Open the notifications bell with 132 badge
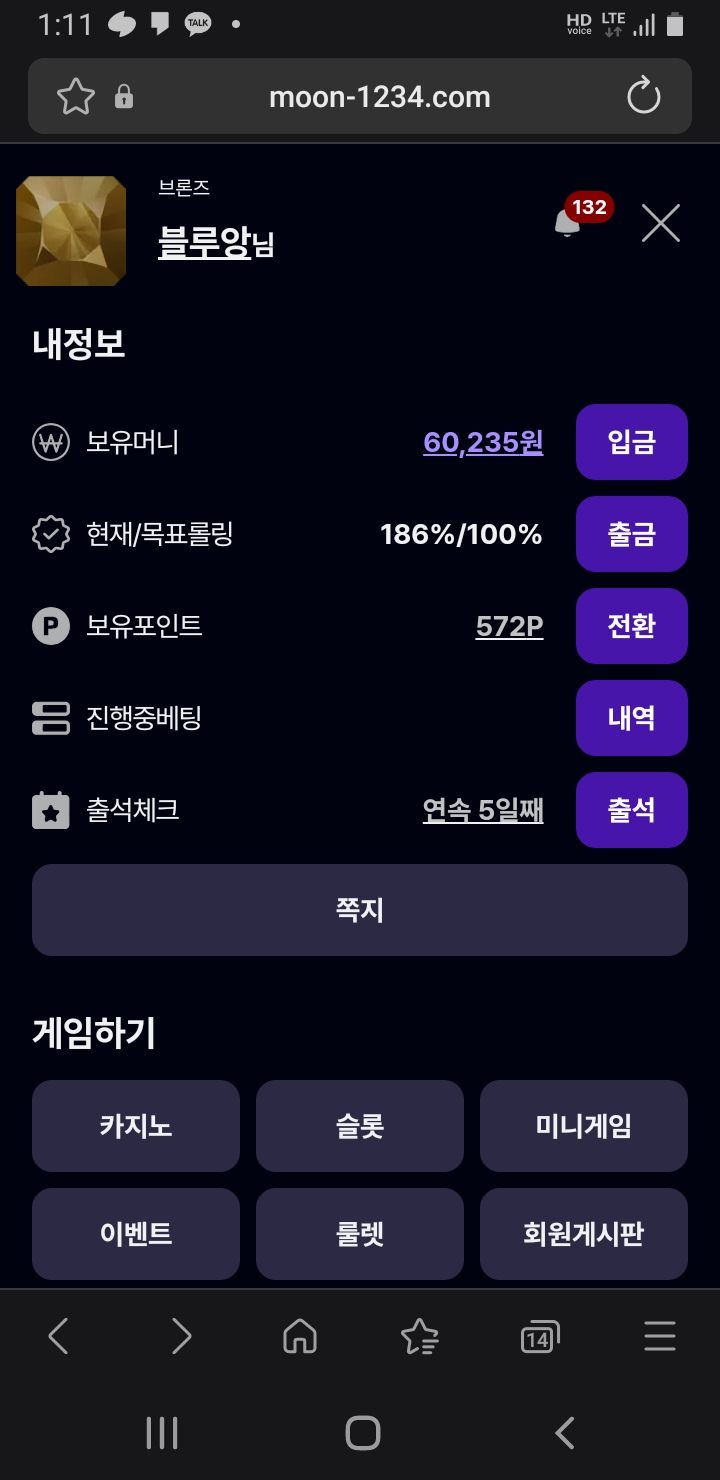Screen dimensions: 720x1480 tap(568, 223)
